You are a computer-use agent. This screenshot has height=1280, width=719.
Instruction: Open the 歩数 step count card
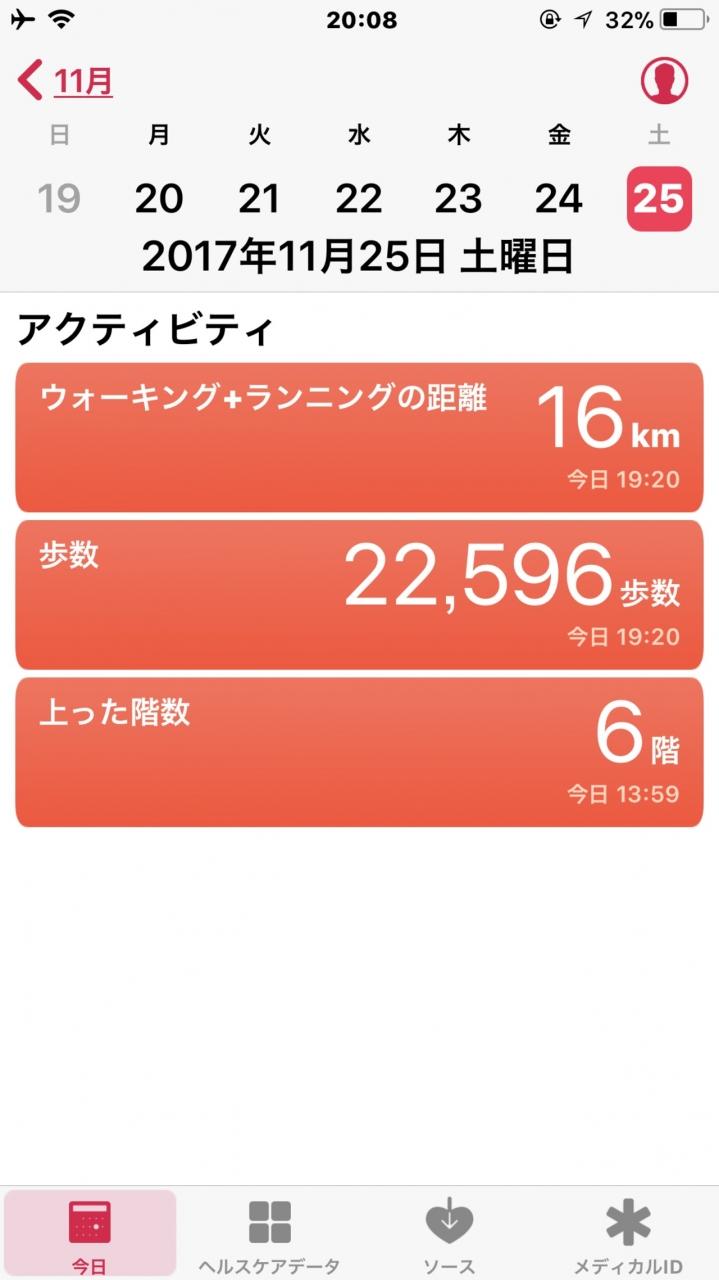(x=359, y=593)
